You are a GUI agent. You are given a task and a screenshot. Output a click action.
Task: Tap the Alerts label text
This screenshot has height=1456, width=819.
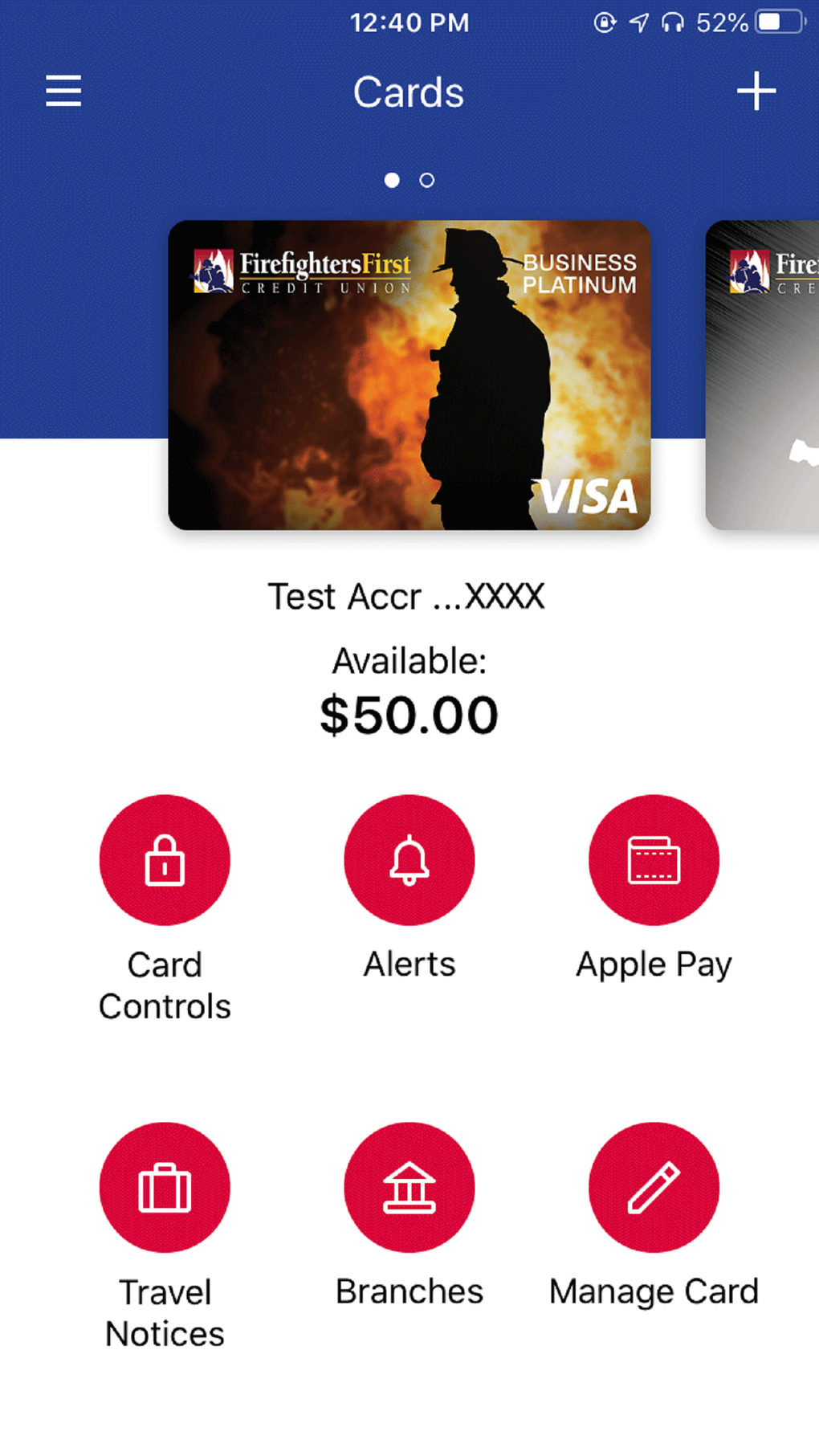pyautogui.click(x=409, y=965)
